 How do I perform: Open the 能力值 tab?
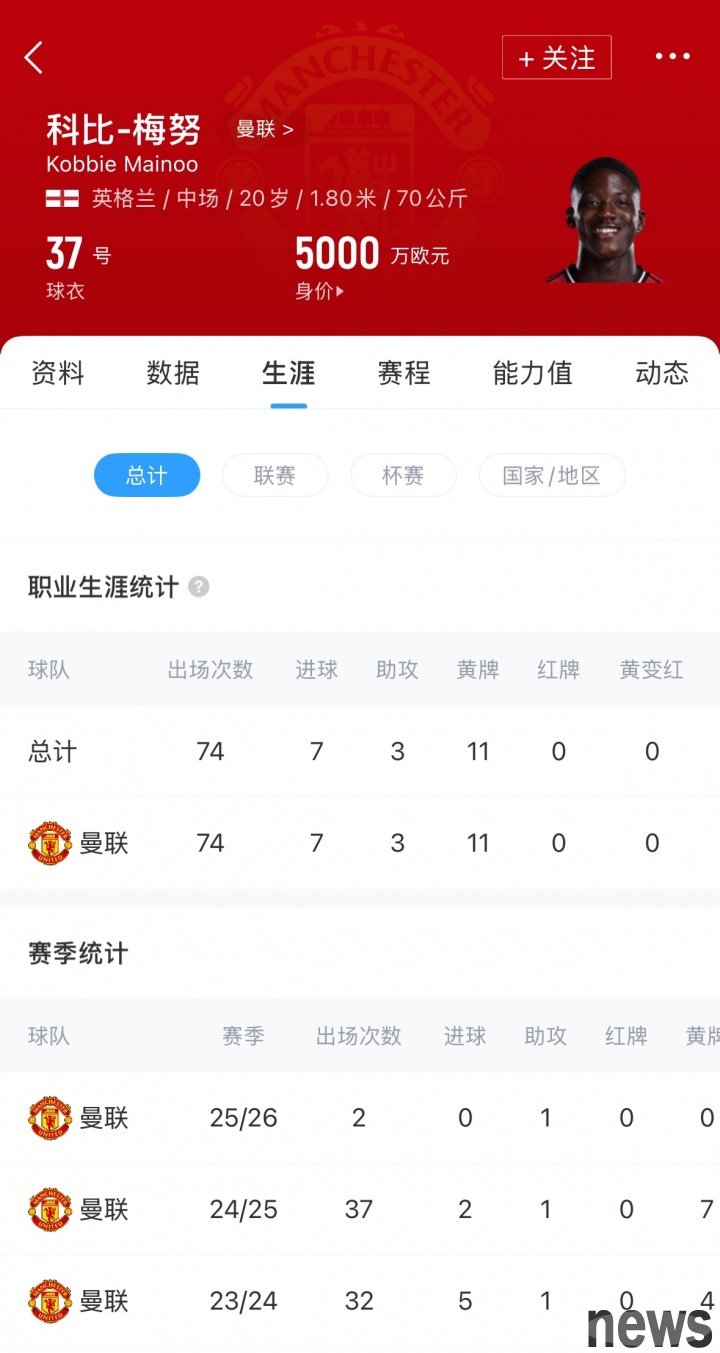tap(533, 374)
